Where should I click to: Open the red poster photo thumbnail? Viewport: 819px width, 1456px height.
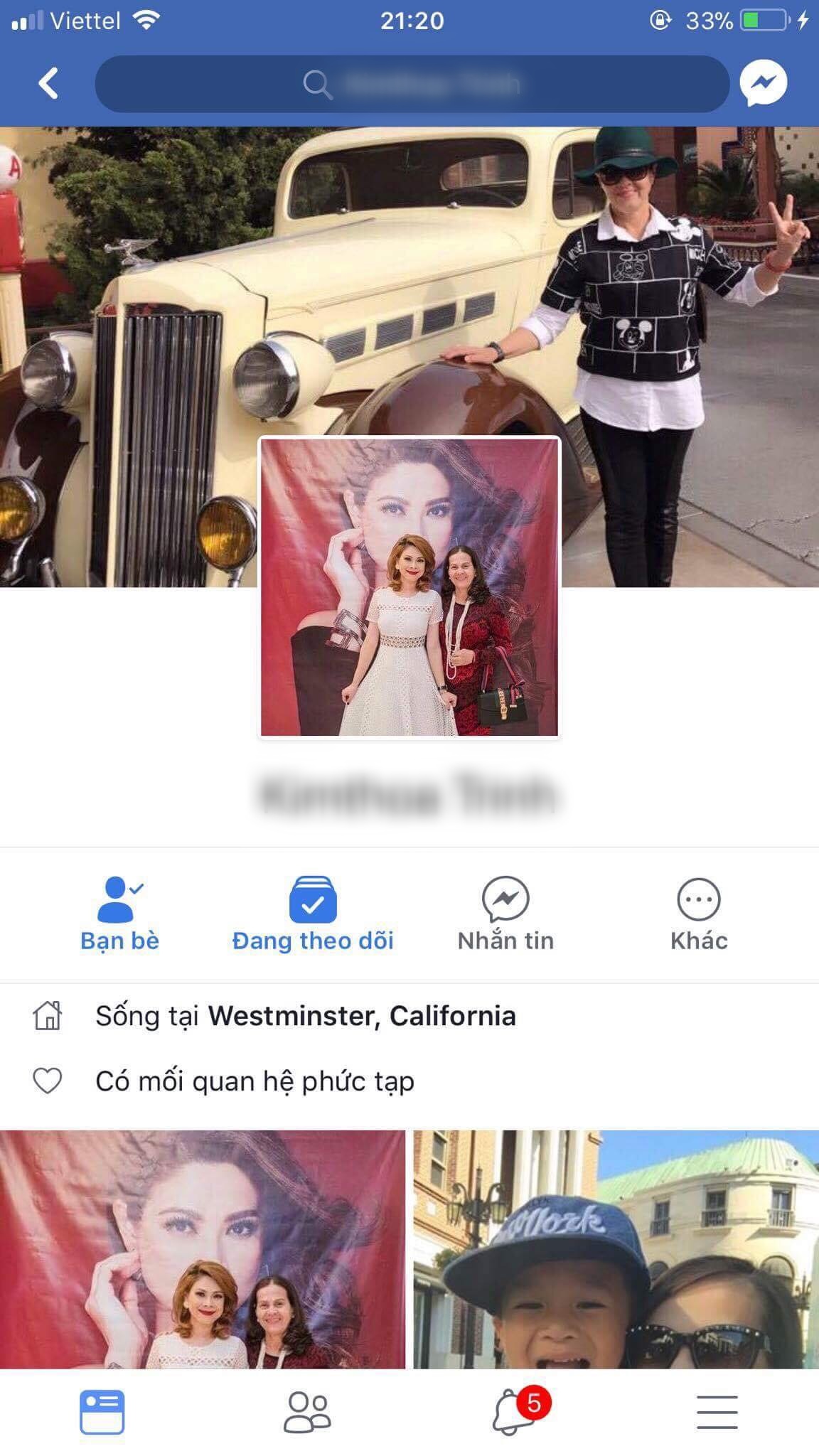pyautogui.click(x=203, y=1248)
